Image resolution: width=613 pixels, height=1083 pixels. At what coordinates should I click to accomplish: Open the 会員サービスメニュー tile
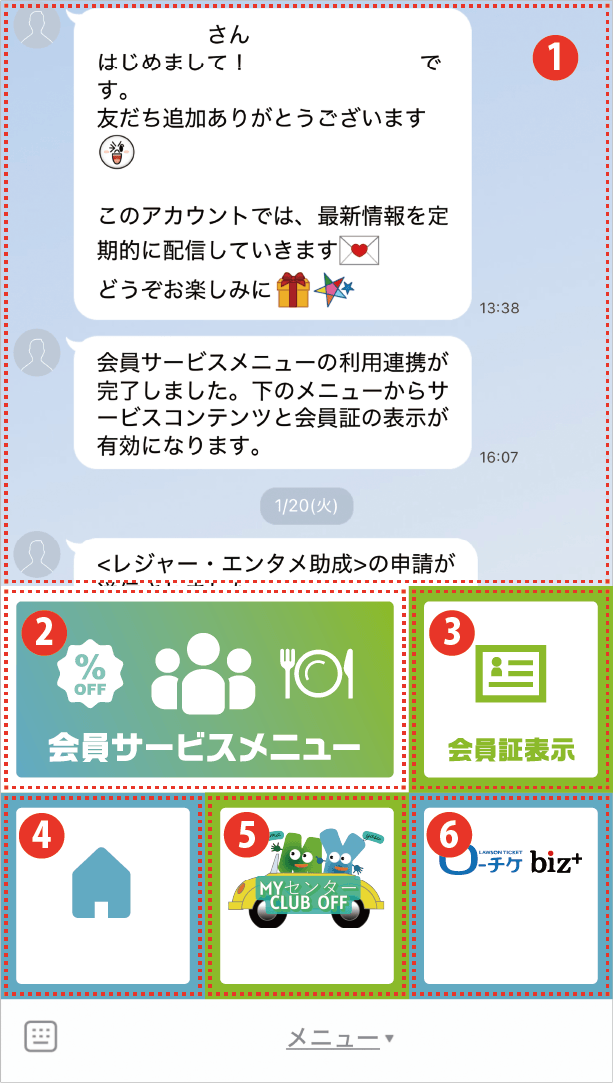tap(205, 690)
